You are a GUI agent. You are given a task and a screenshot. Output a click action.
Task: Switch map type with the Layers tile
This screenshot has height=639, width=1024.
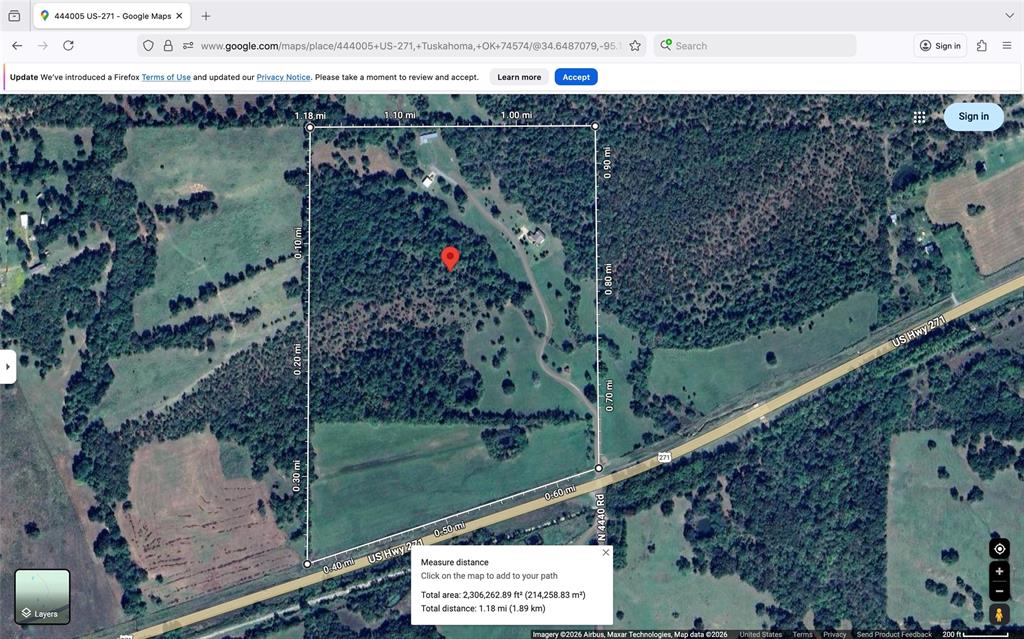point(42,597)
